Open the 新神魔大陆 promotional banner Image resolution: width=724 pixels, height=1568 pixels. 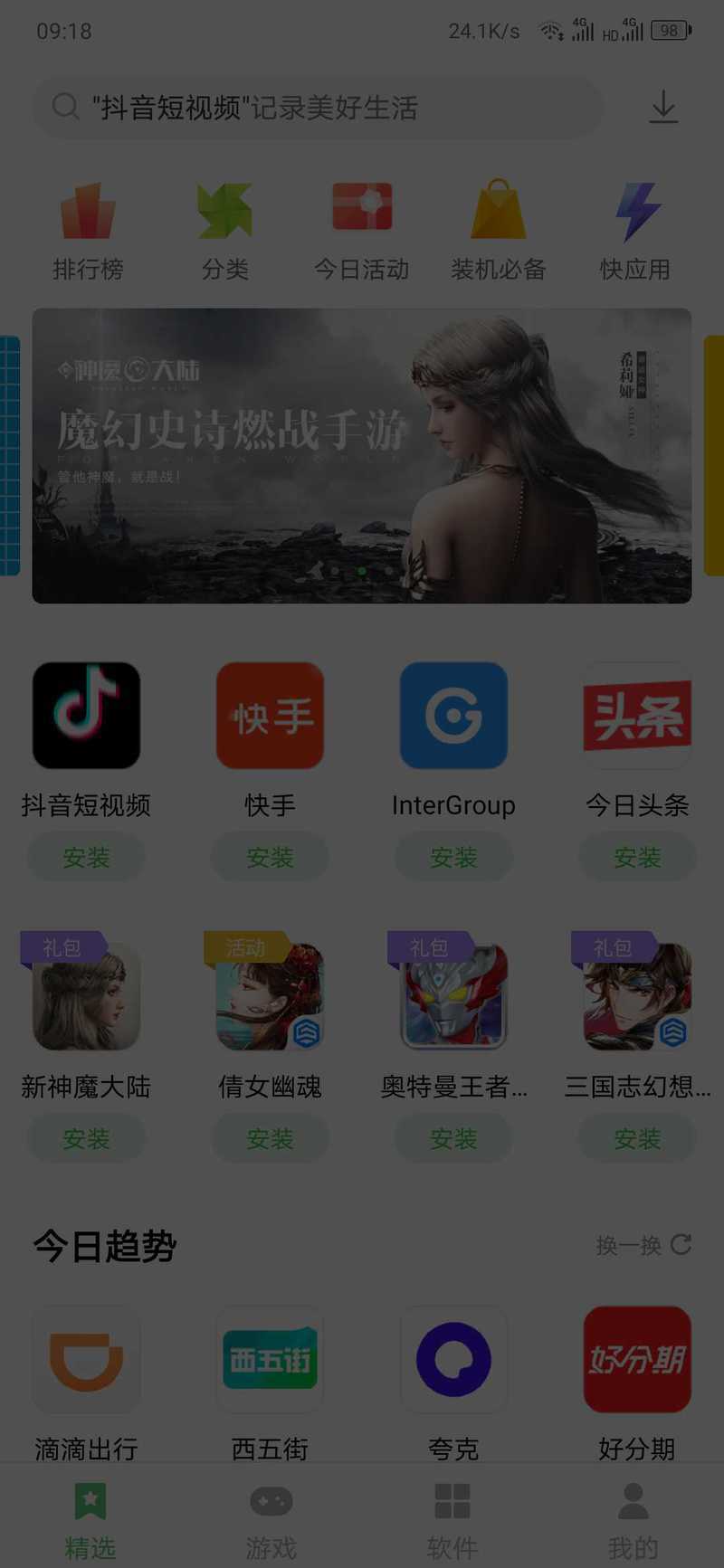(x=362, y=456)
